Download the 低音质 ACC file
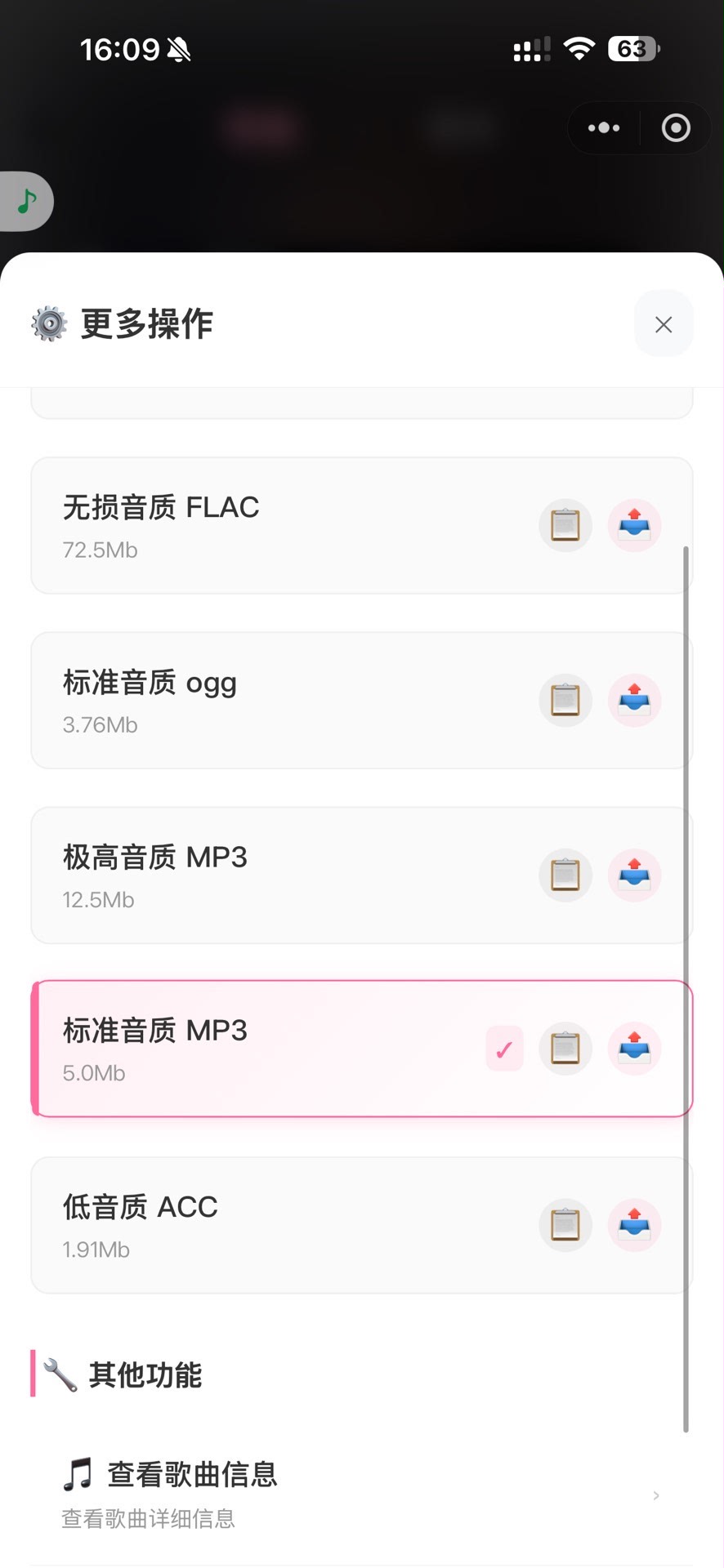 (634, 1224)
